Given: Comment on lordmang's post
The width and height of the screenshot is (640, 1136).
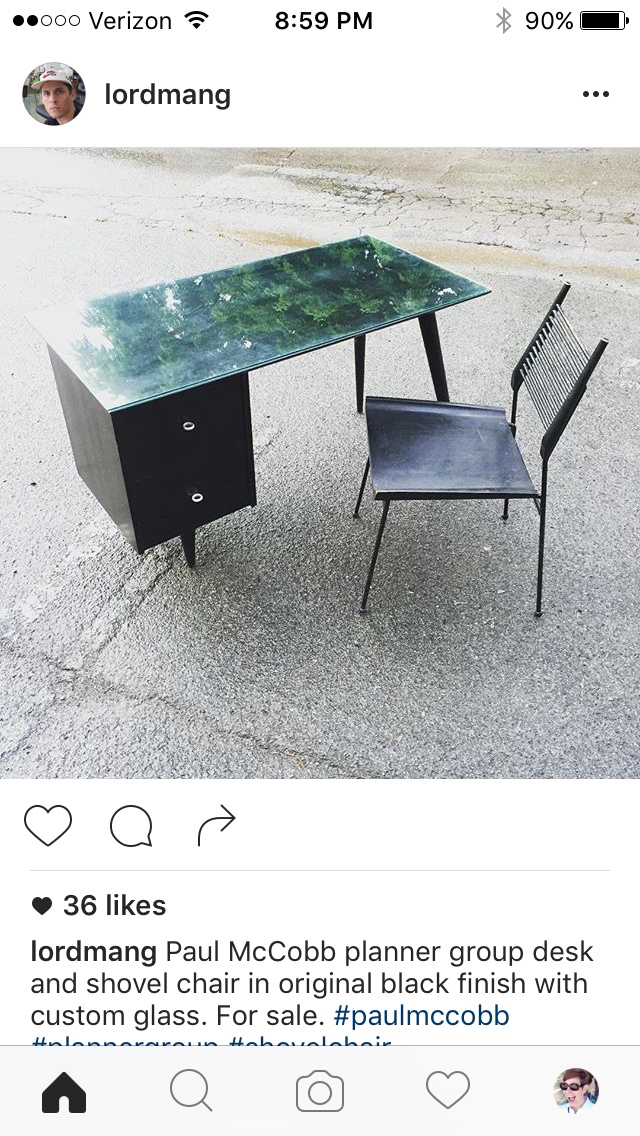Looking at the screenshot, I should [x=131, y=826].
